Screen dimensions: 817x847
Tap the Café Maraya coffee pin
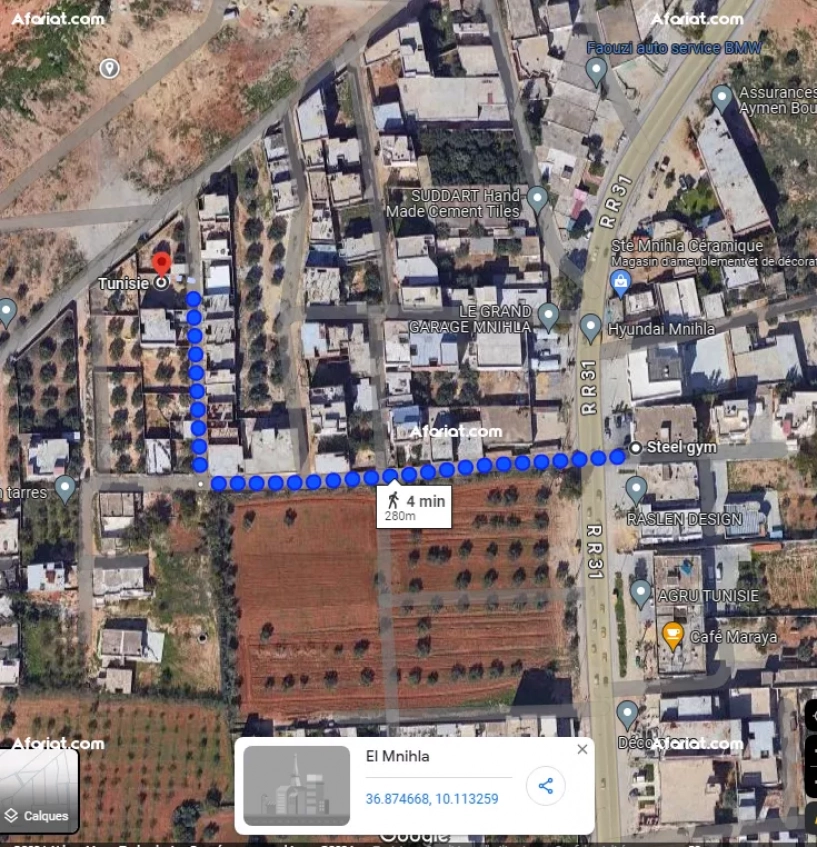point(673,634)
